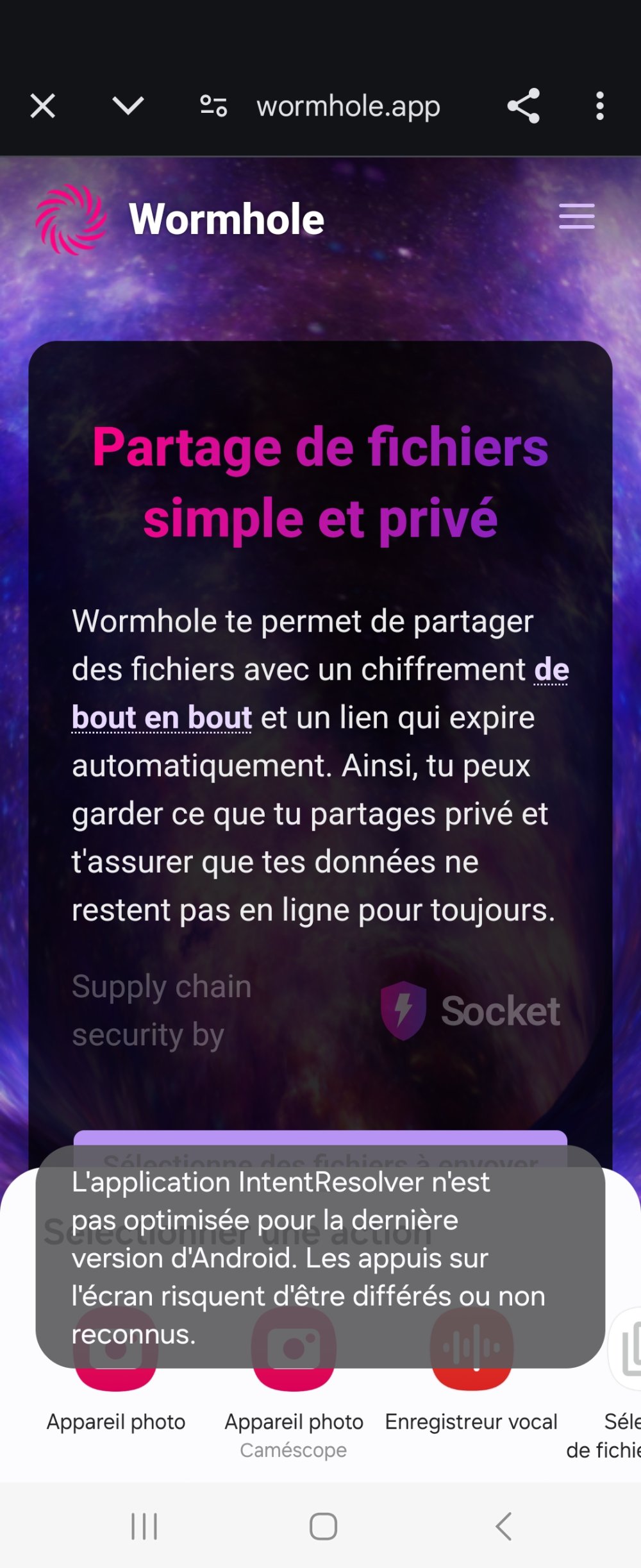Open recent apps from navigation bar

point(144,1526)
